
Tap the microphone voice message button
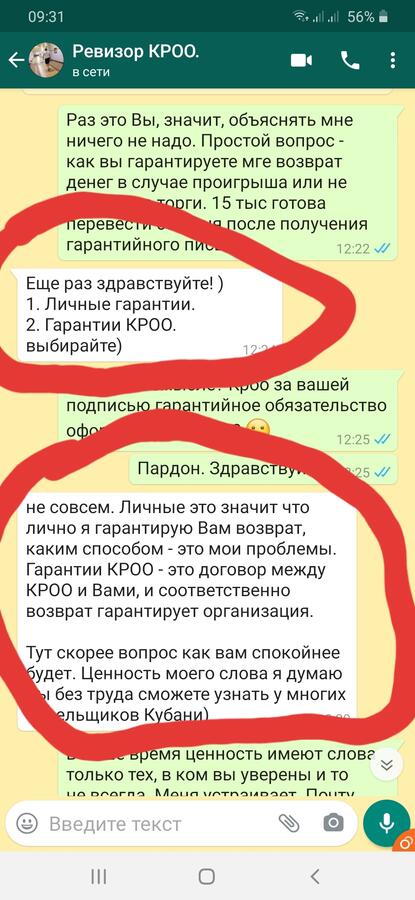tap(387, 823)
